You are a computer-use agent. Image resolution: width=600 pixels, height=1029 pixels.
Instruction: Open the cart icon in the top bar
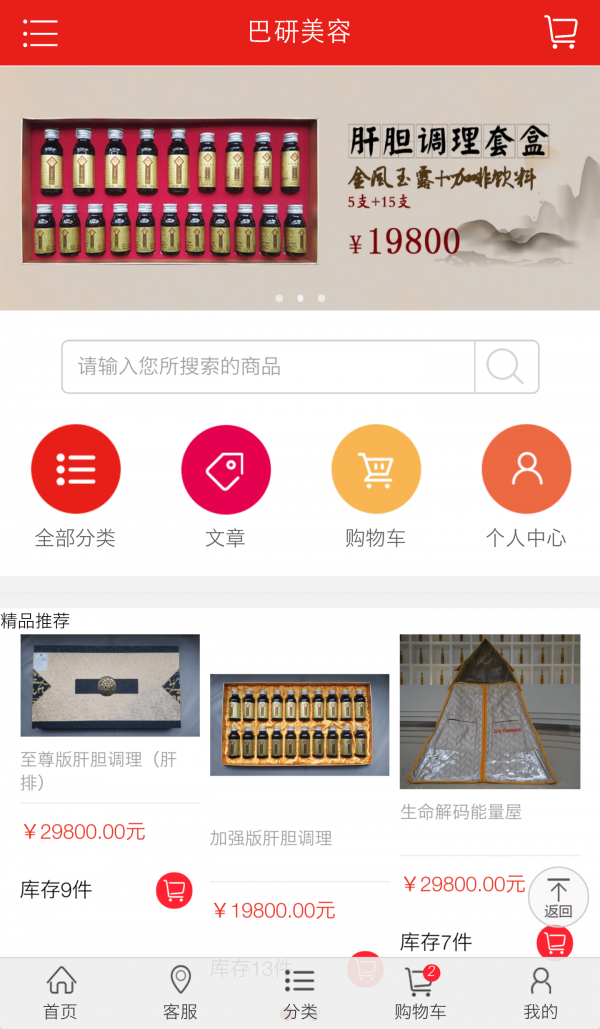click(561, 32)
